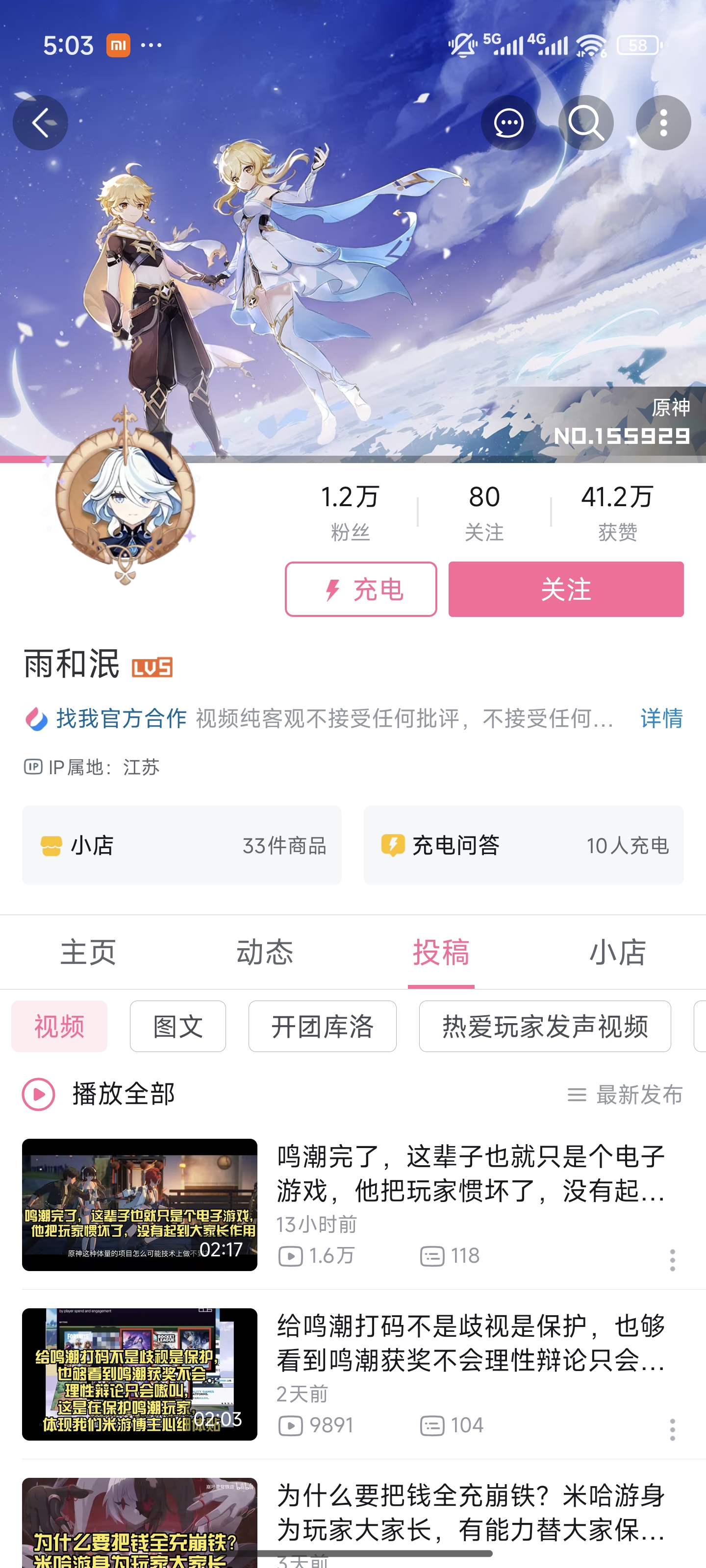Tap the 充电 button
706x1568 pixels.
click(361, 589)
